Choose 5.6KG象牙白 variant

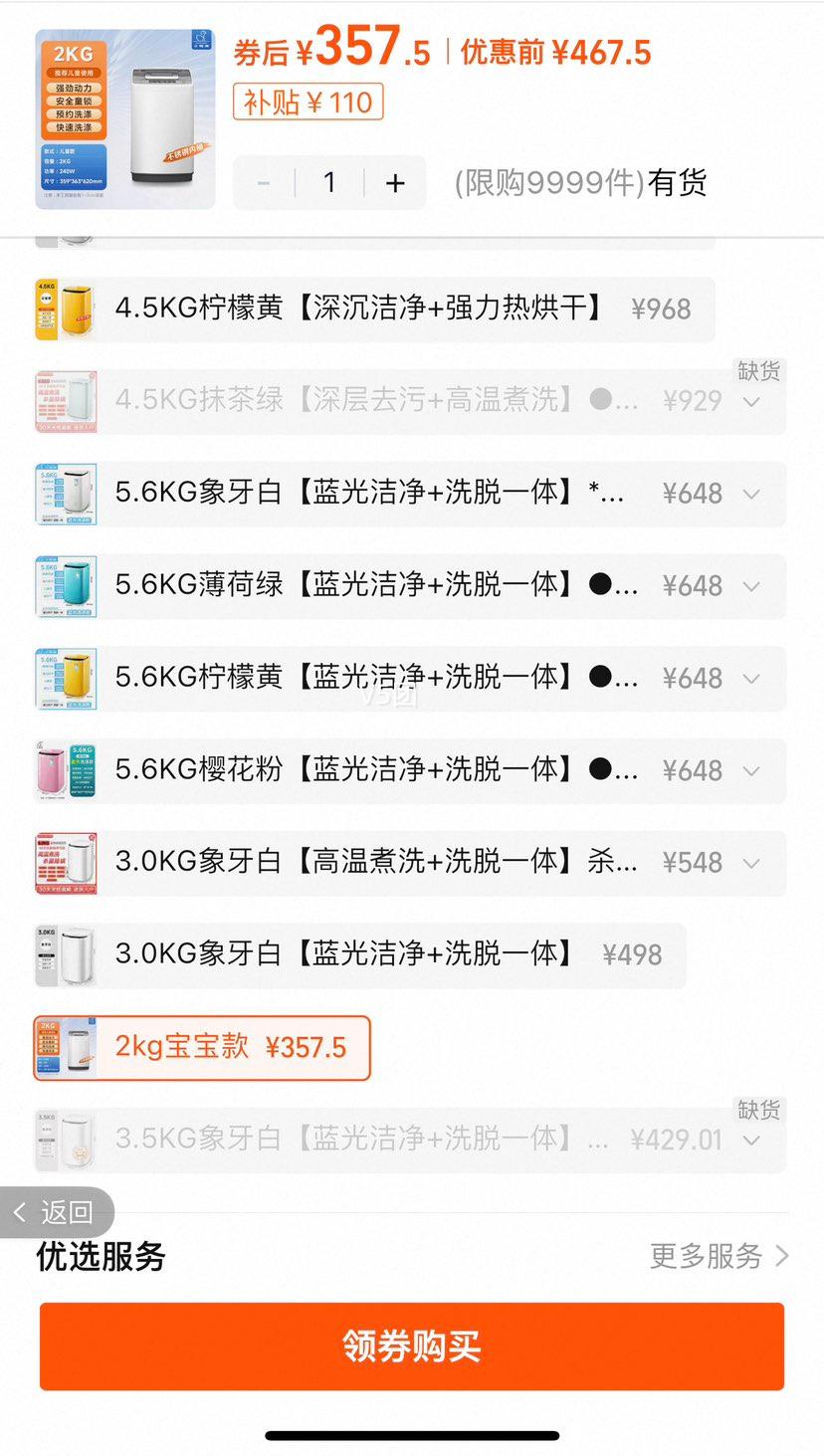(x=410, y=494)
